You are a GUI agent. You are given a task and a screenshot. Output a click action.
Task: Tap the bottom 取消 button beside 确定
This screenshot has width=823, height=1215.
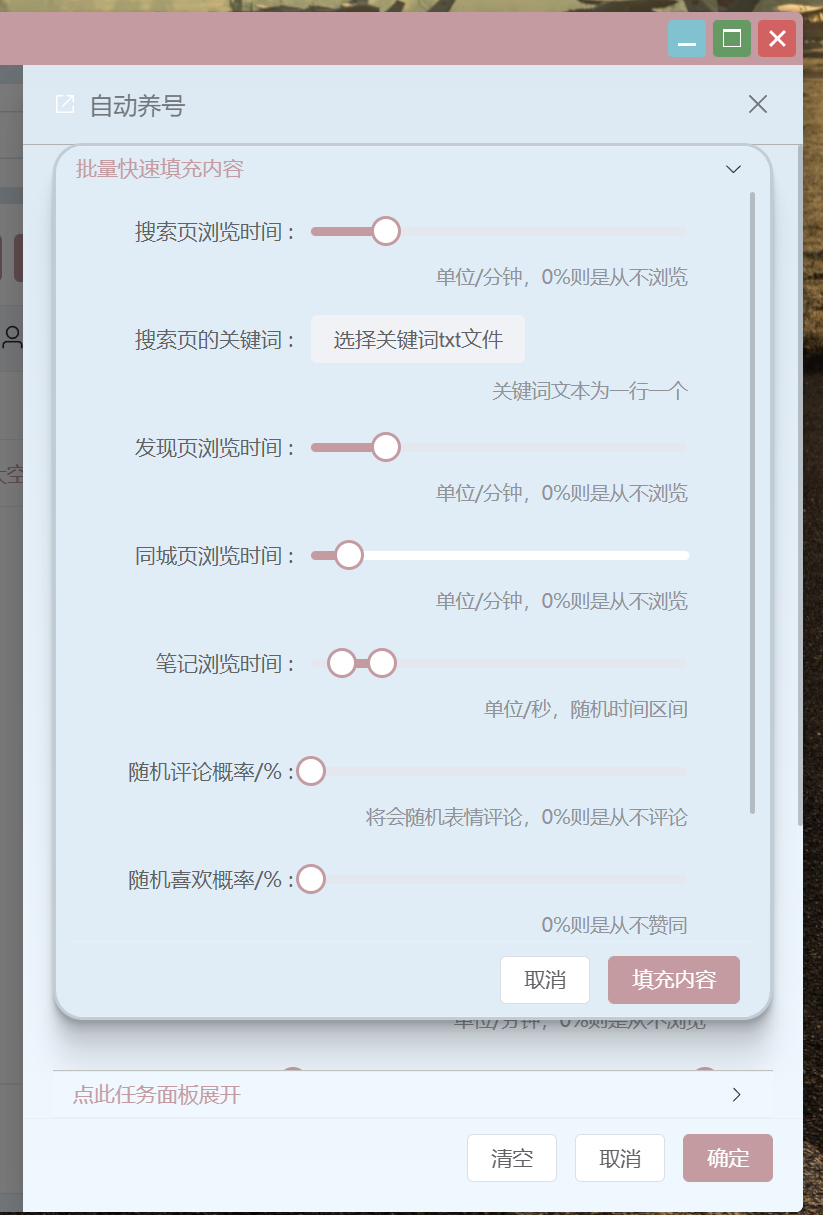[x=619, y=1158]
